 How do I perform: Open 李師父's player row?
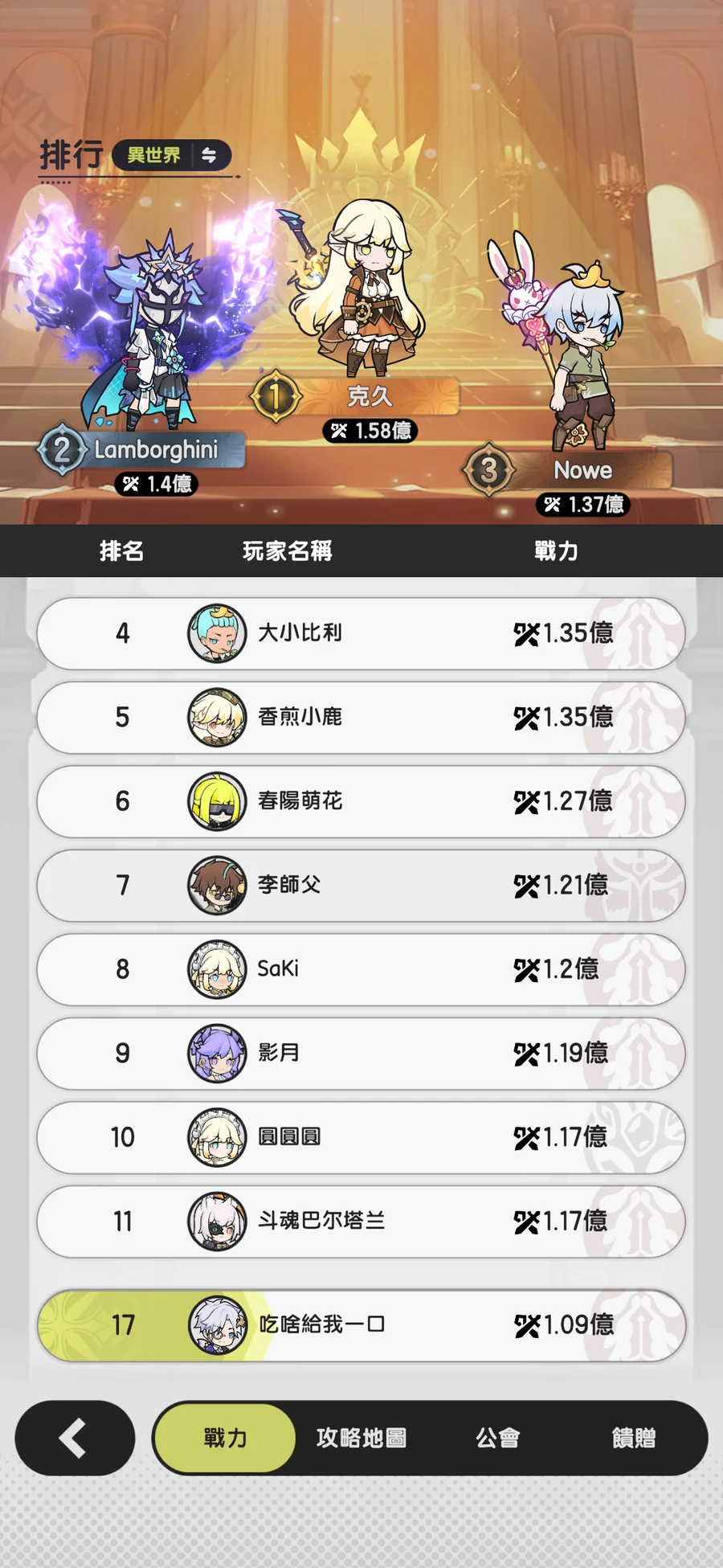(x=361, y=885)
